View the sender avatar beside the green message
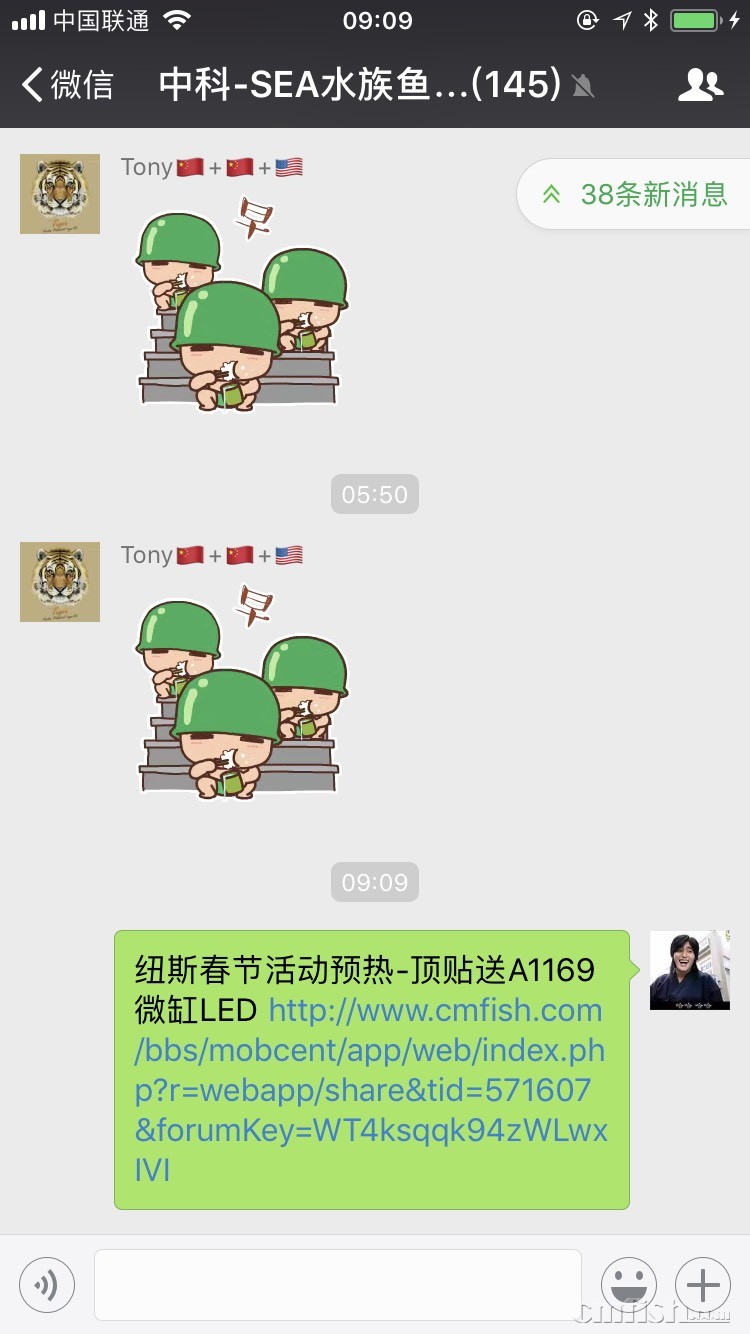This screenshot has width=750, height=1334. [x=690, y=970]
